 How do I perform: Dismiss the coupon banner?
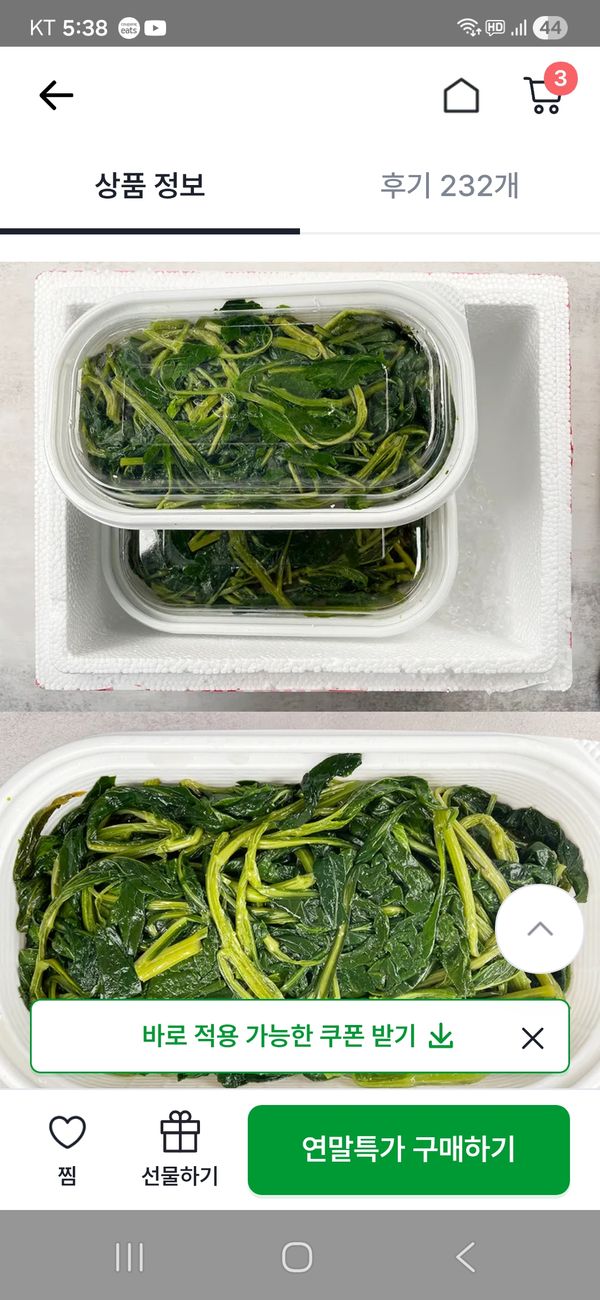tap(533, 1038)
